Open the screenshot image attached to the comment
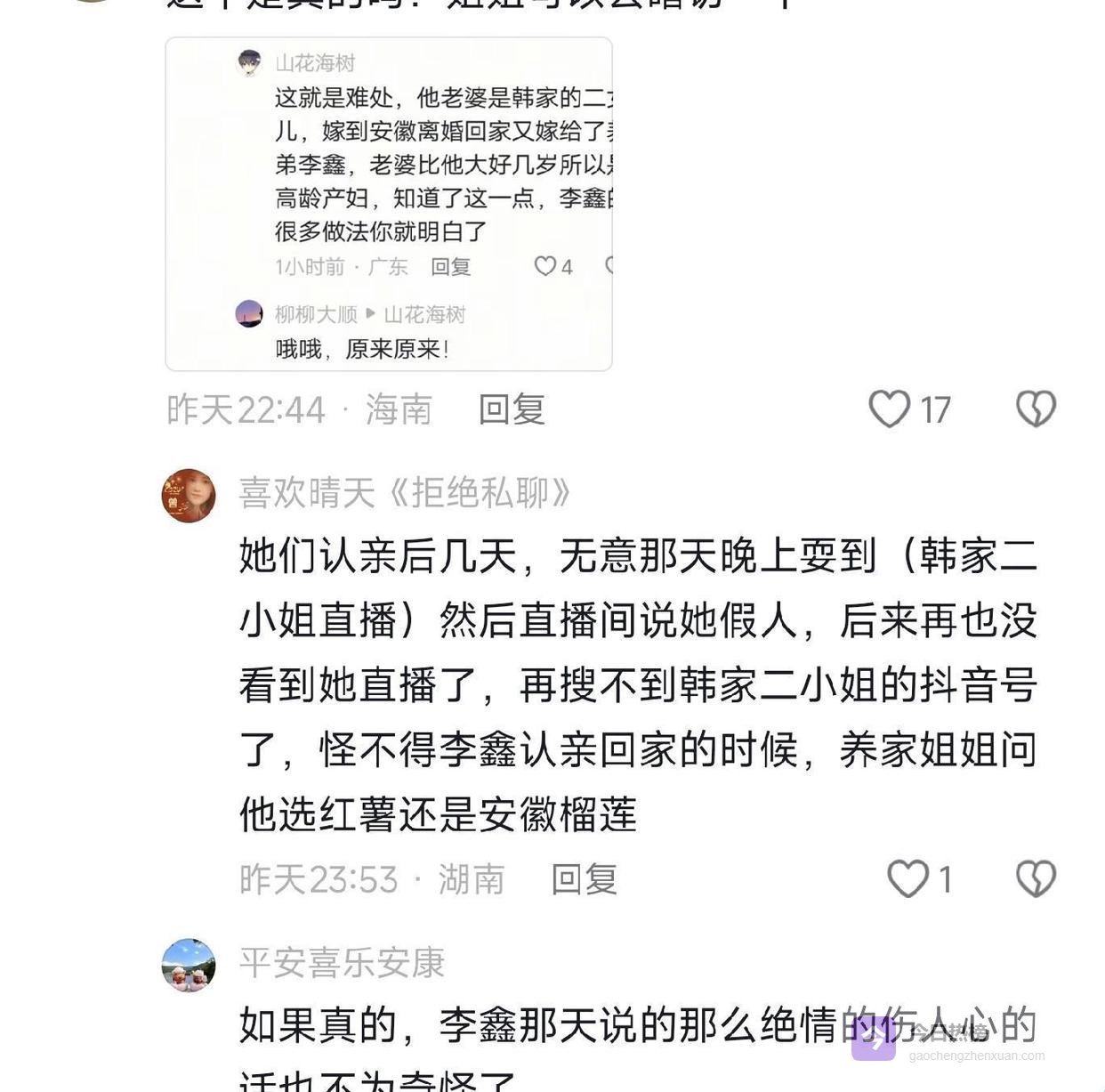The width and height of the screenshot is (1105, 1092). (389, 204)
